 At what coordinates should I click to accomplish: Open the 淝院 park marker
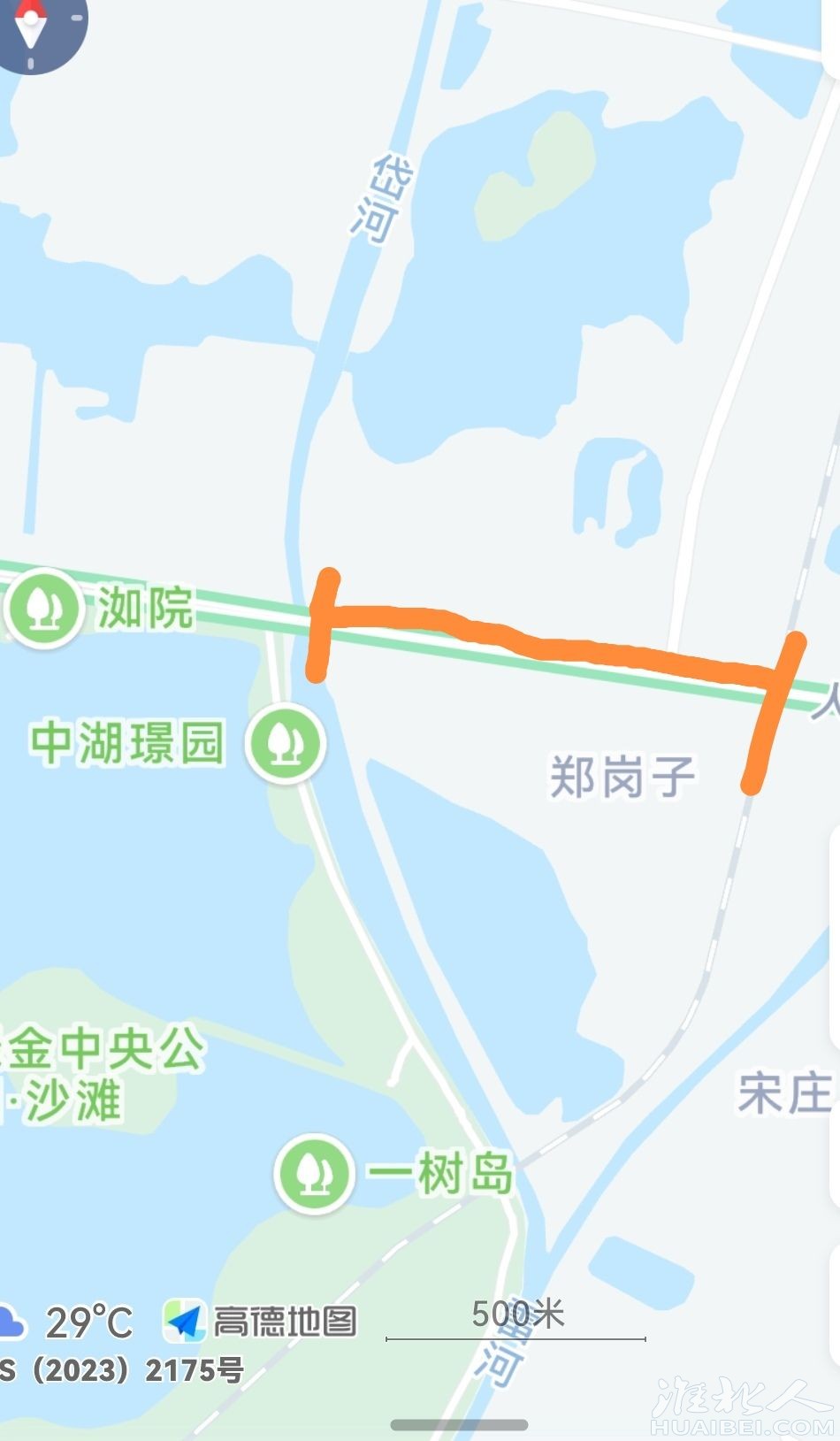(42, 609)
